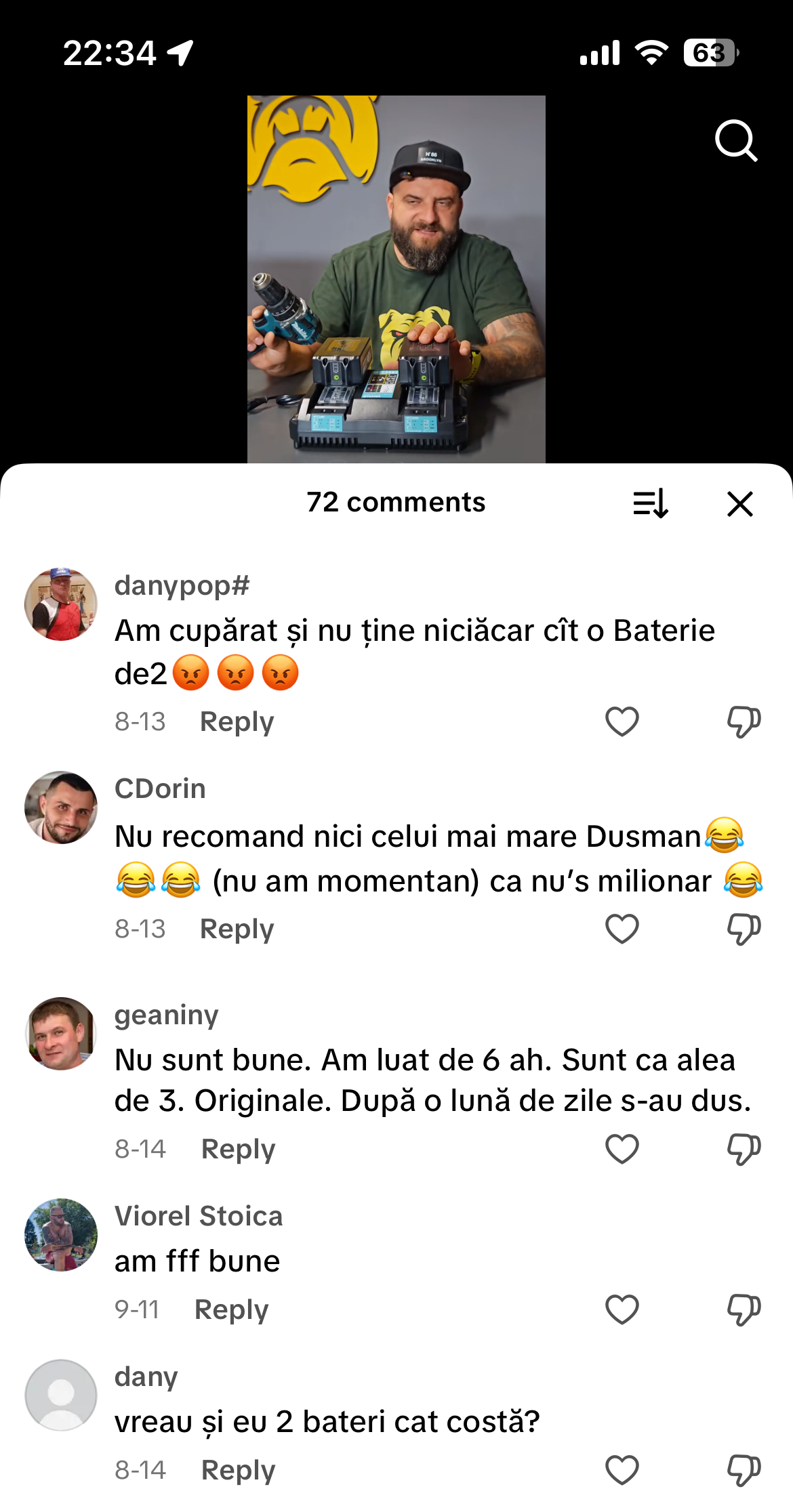
Task: Open CDorin's profile picture
Action: [x=61, y=807]
